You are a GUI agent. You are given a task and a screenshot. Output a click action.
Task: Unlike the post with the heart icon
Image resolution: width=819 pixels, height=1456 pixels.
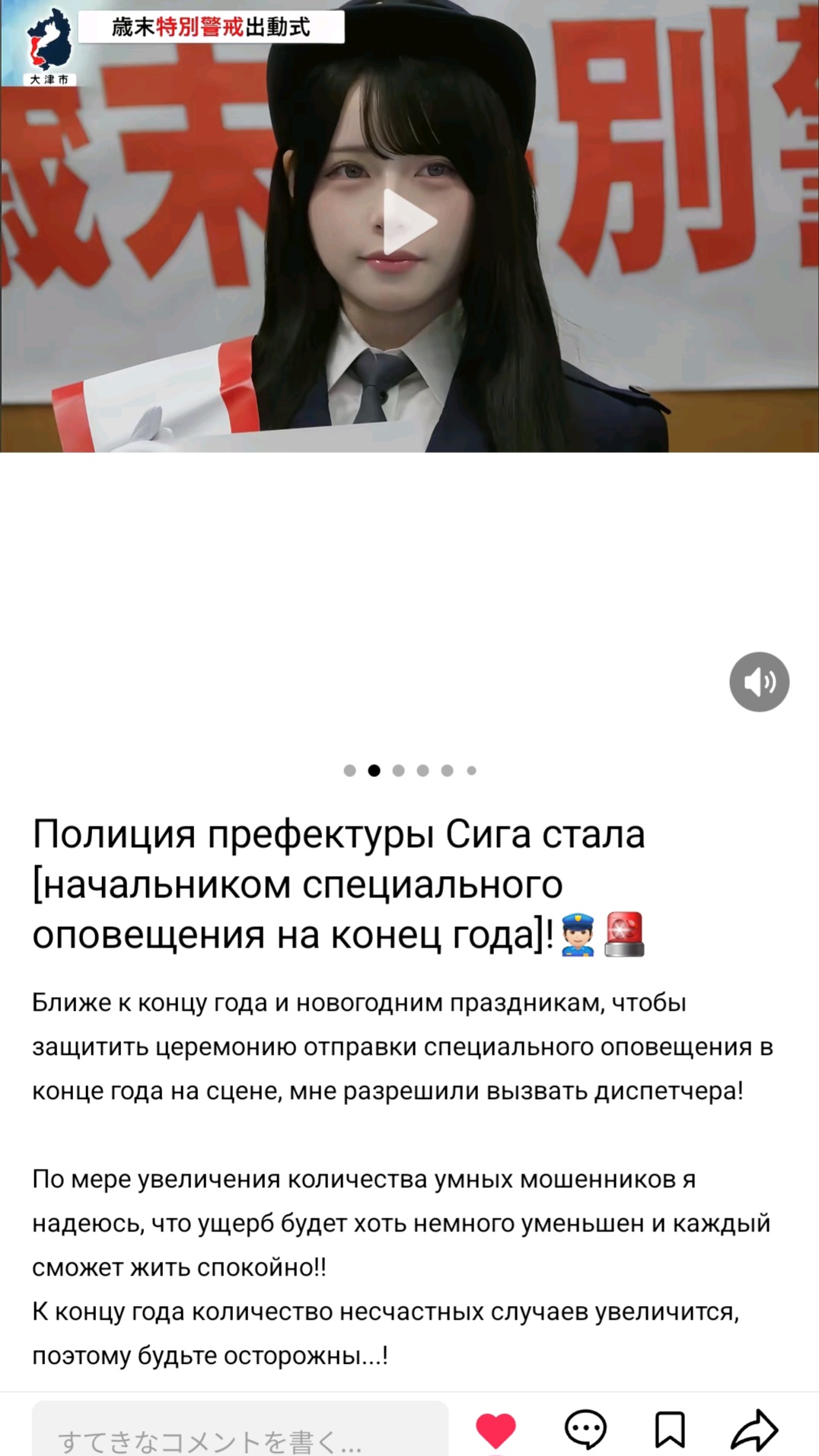tap(496, 1429)
